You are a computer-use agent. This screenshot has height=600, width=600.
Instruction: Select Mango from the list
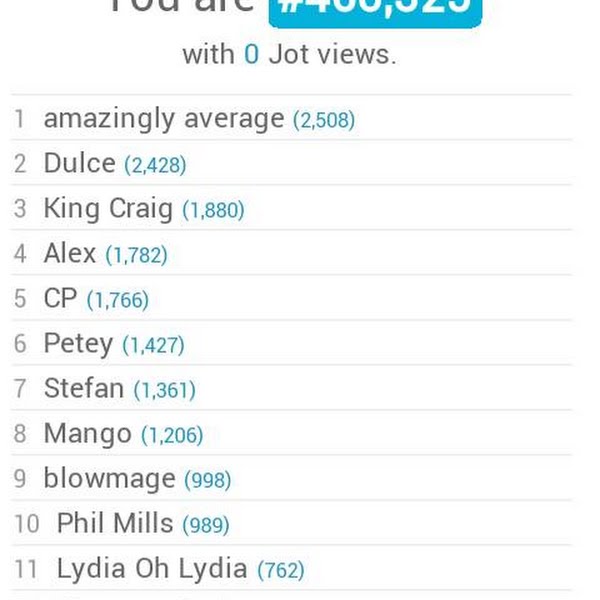pyautogui.click(x=87, y=434)
